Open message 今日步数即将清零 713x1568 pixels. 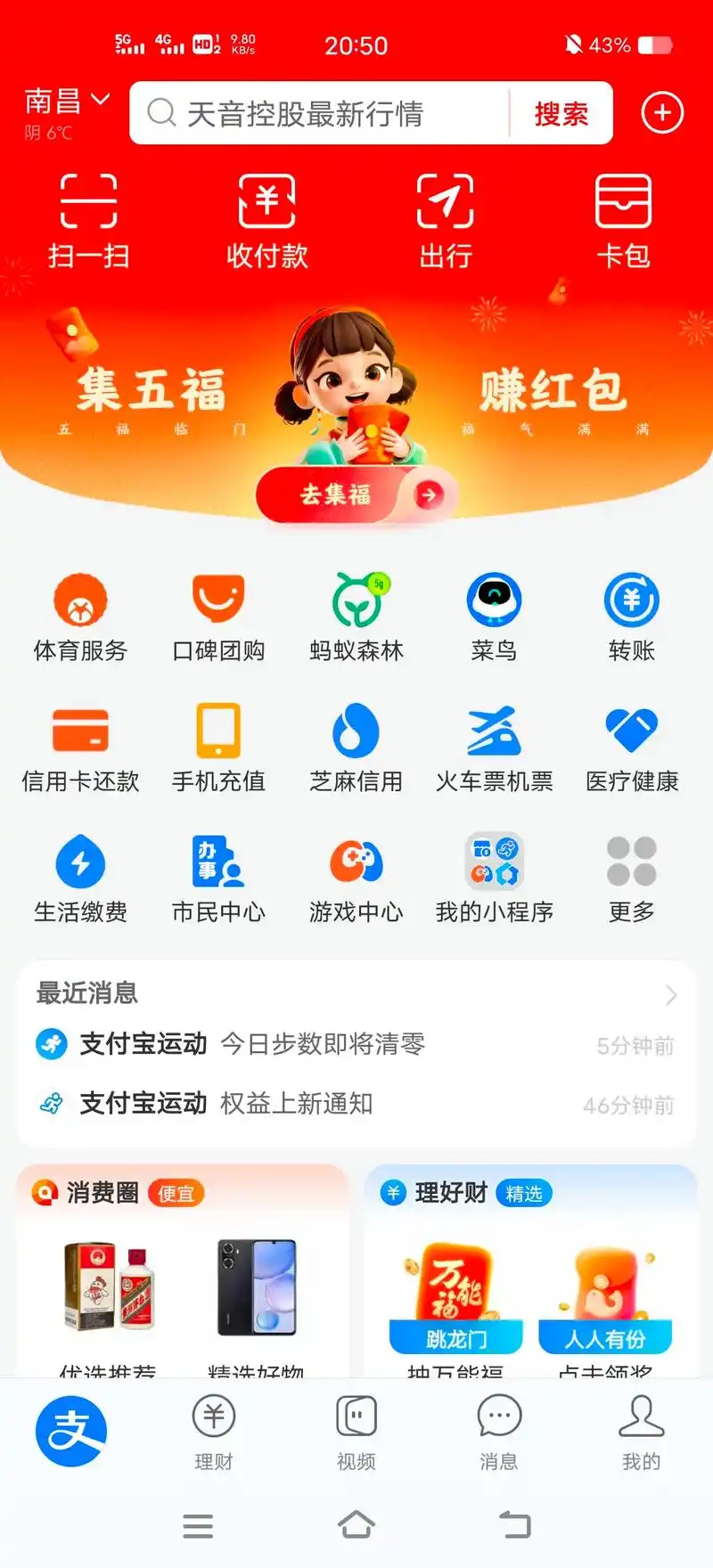coord(321,1044)
